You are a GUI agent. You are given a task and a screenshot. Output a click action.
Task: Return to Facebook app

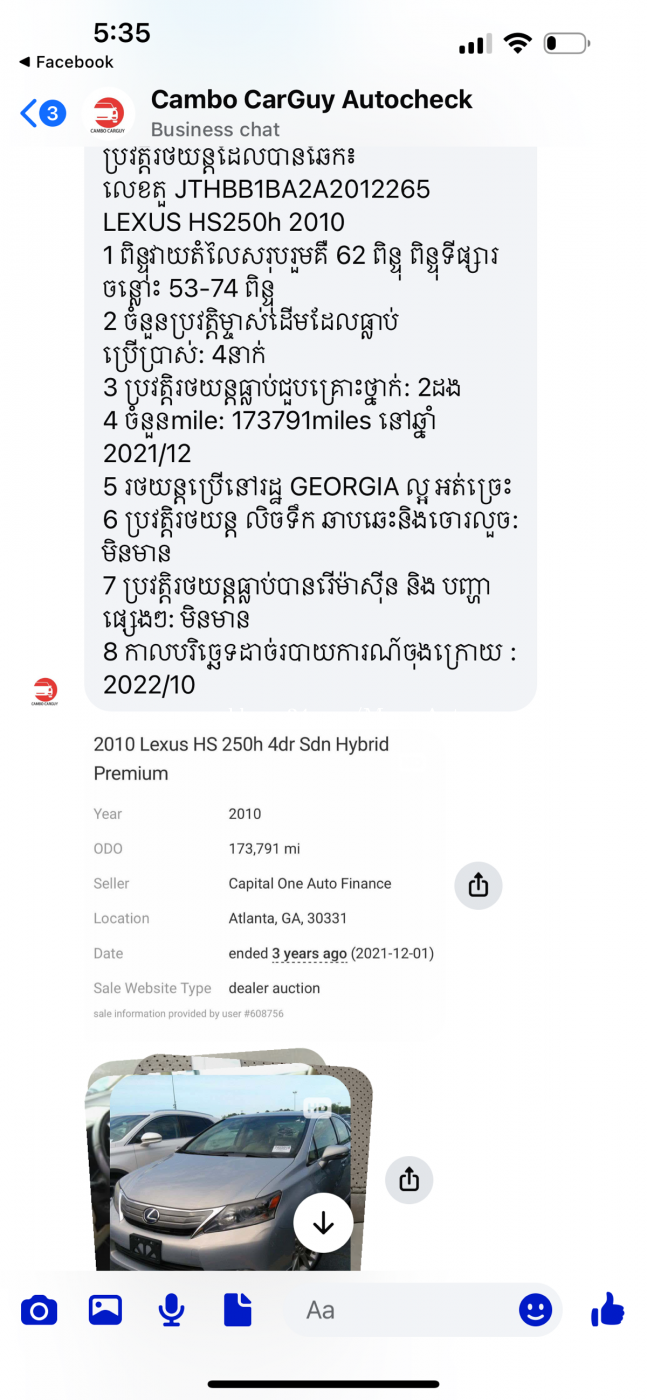[66, 62]
